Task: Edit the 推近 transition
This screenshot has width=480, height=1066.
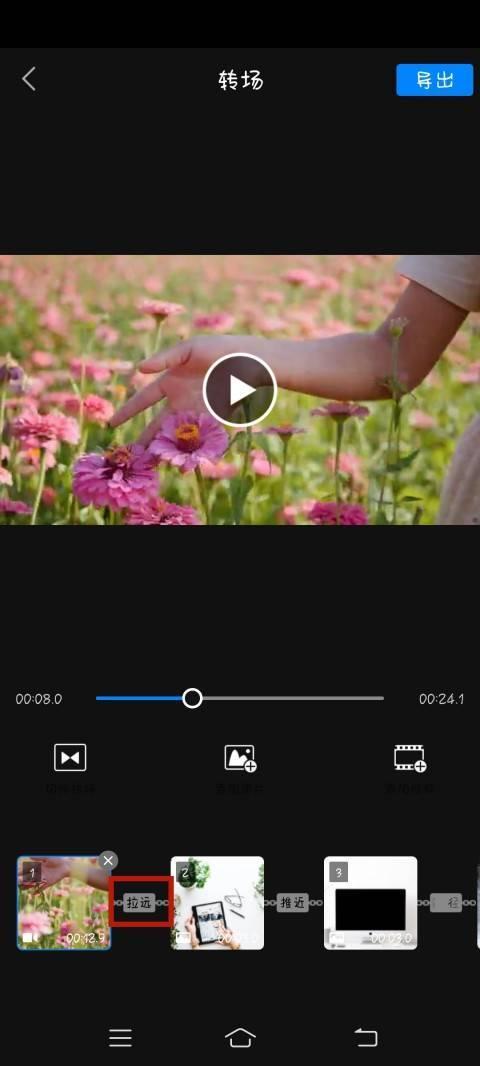Action: (293, 902)
